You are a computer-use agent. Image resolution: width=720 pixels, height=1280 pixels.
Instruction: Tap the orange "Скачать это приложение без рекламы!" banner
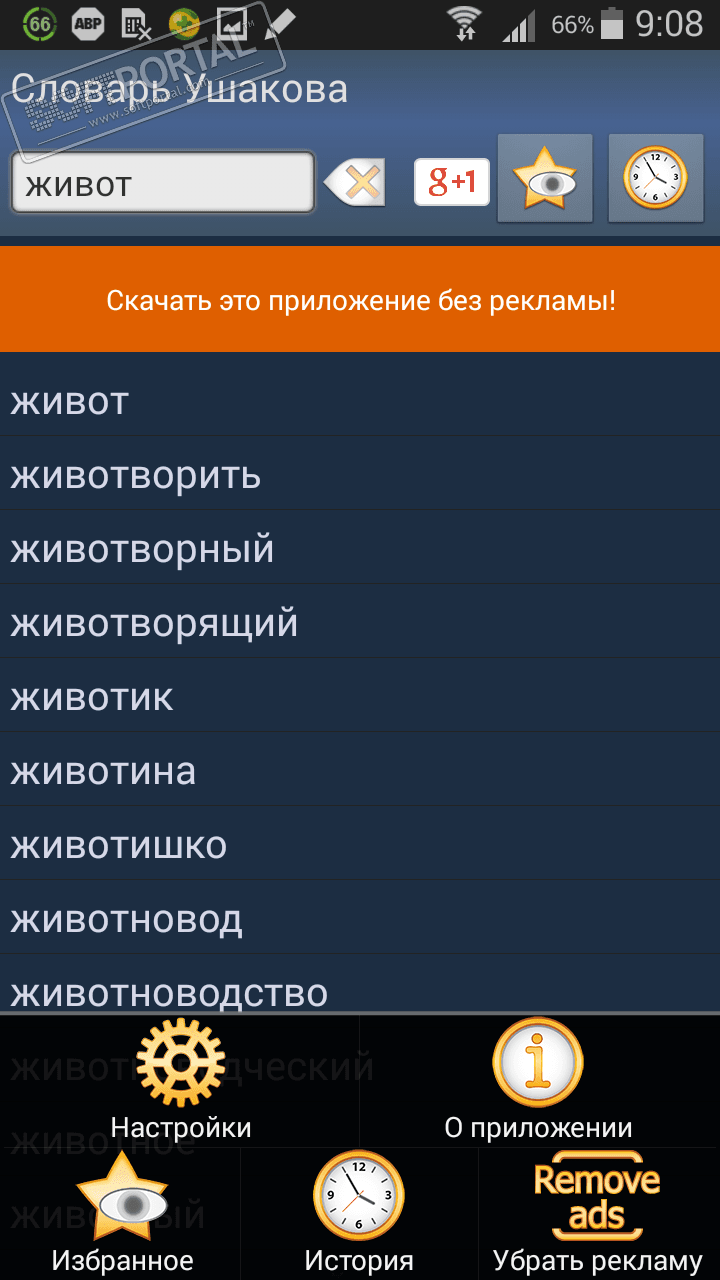pyautogui.click(x=360, y=300)
